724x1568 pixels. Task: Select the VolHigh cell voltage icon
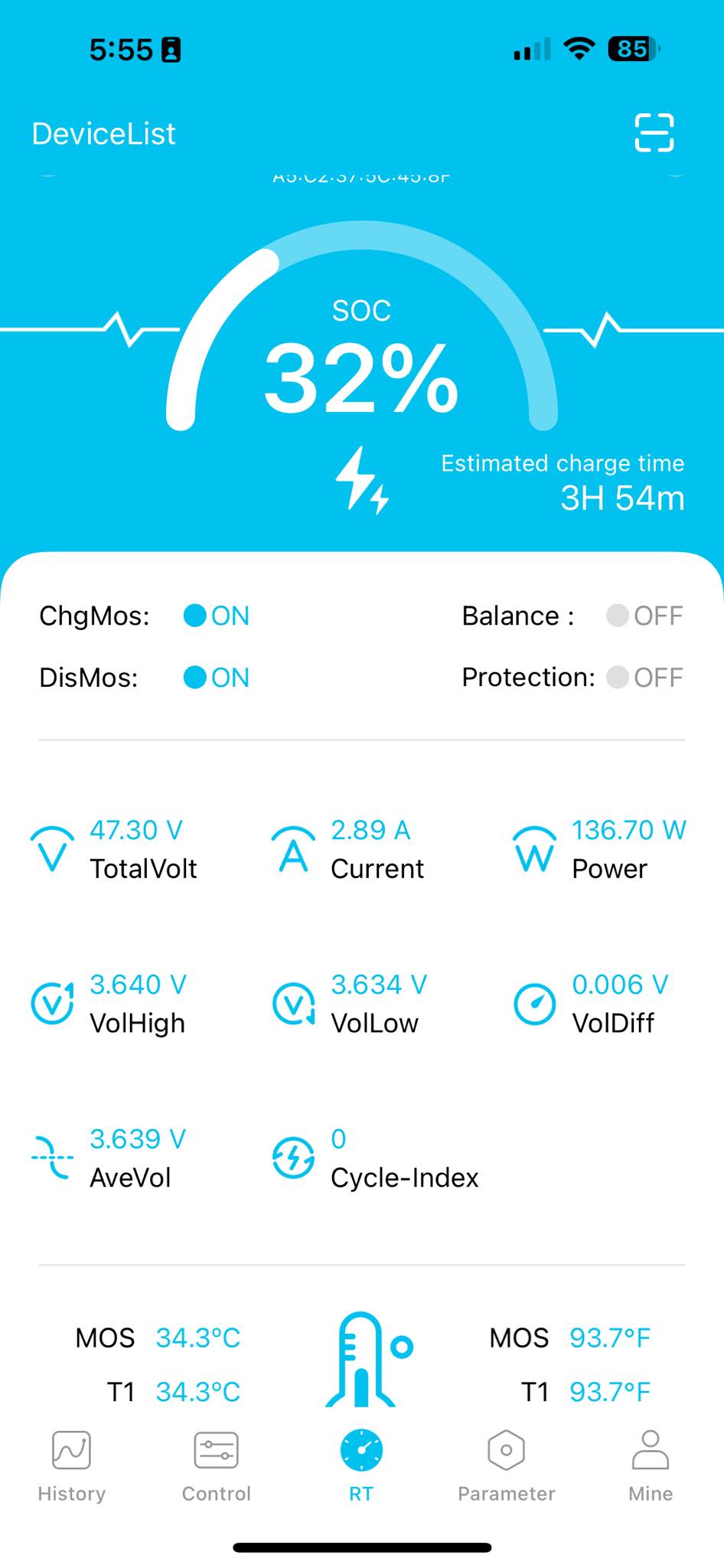click(51, 1004)
